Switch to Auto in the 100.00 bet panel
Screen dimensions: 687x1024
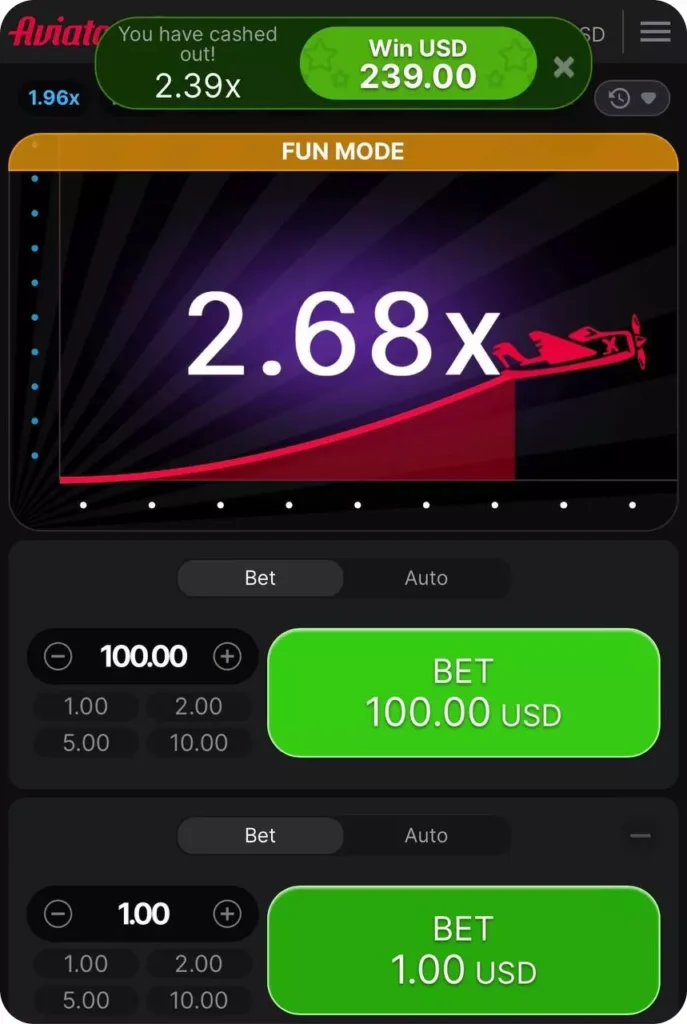(x=426, y=578)
